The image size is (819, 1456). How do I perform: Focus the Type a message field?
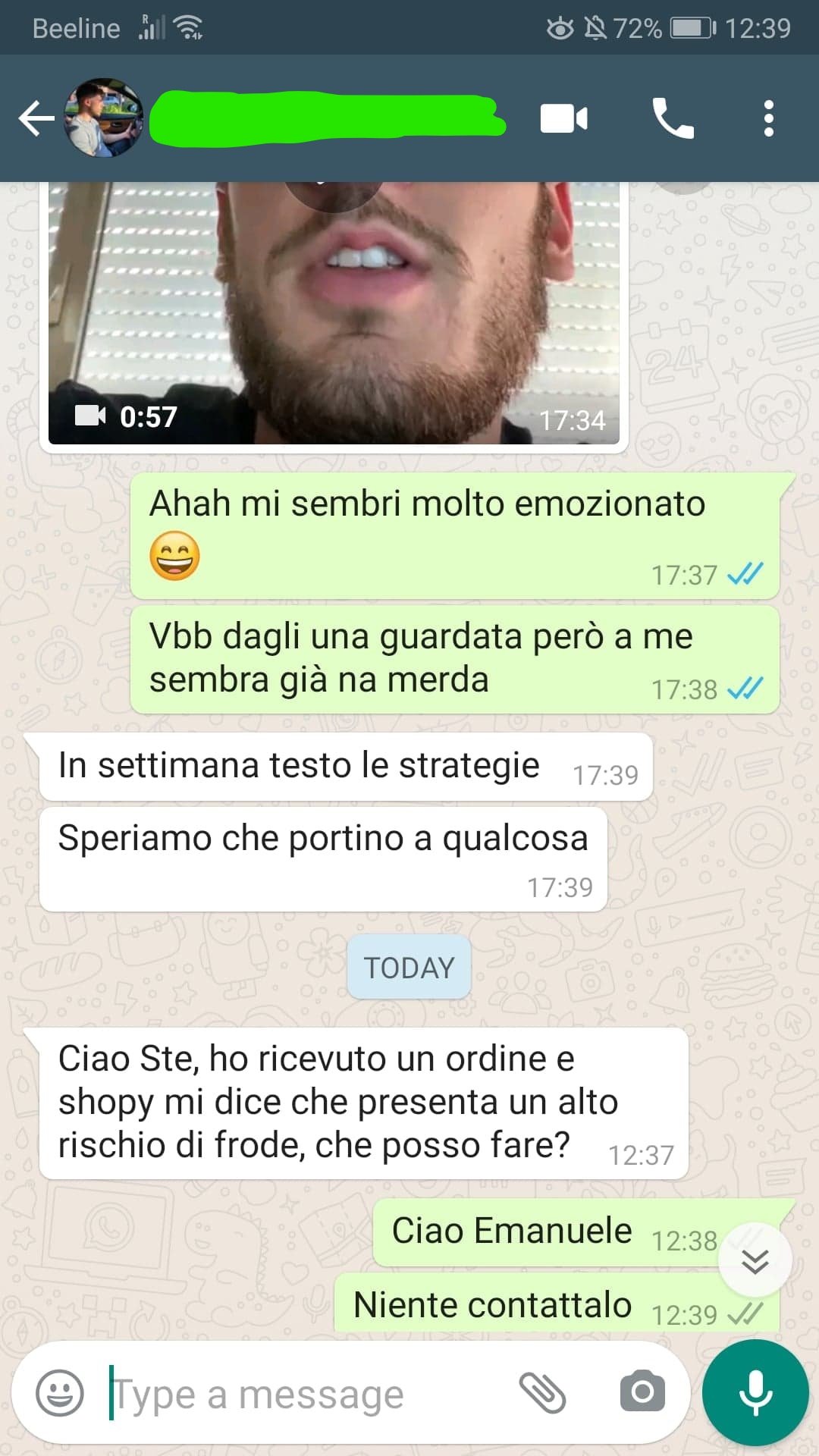pyautogui.click(x=303, y=1394)
